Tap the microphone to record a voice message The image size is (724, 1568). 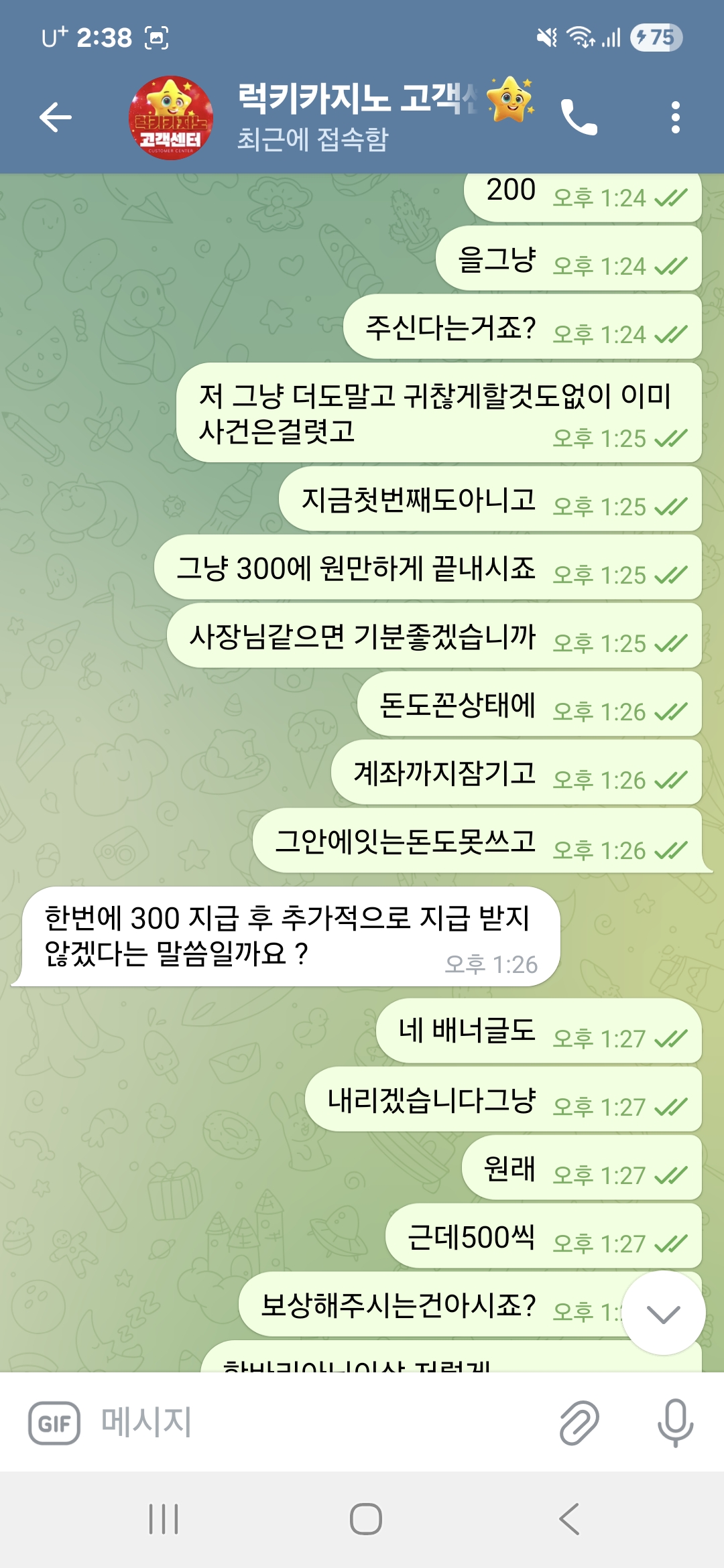[675, 1423]
